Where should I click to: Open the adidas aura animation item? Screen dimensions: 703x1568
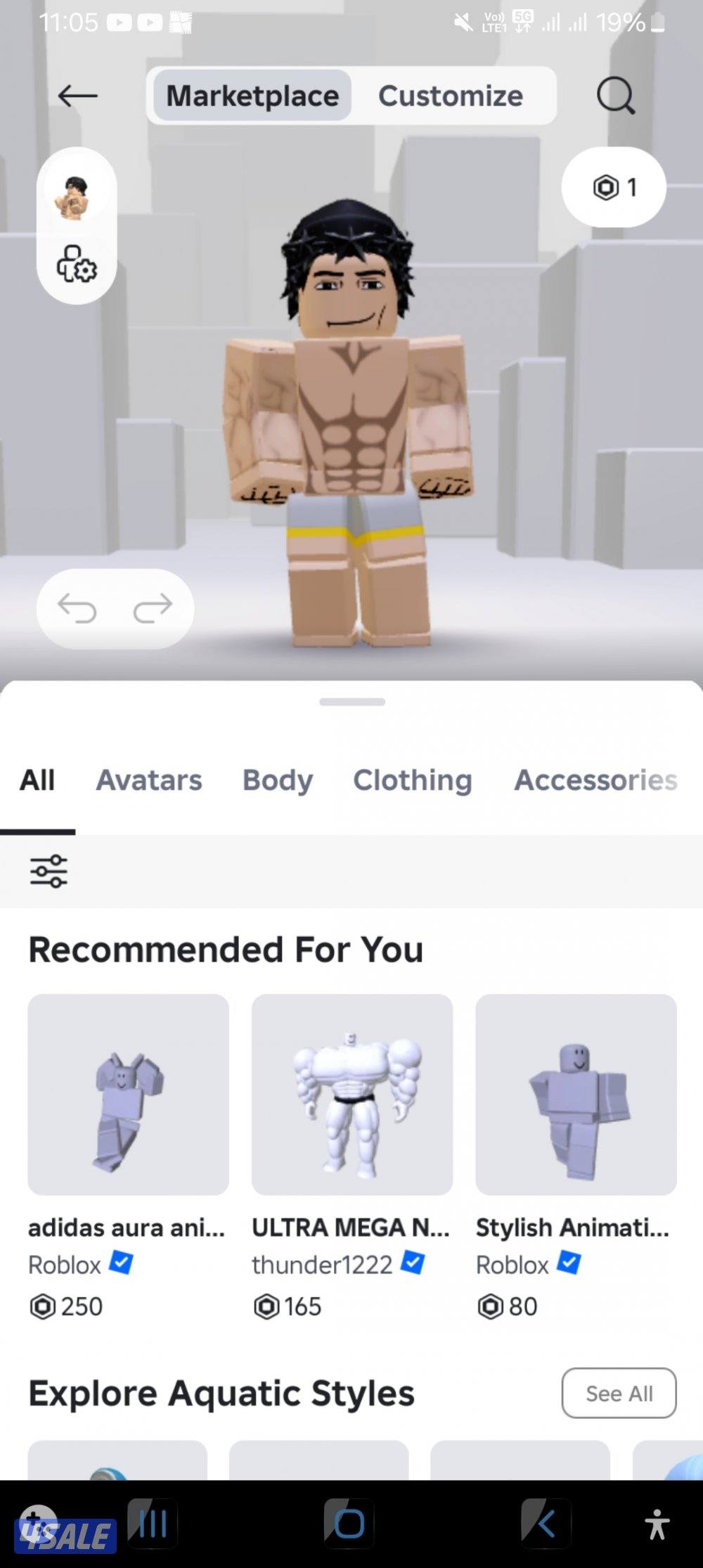click(128, 1095)
